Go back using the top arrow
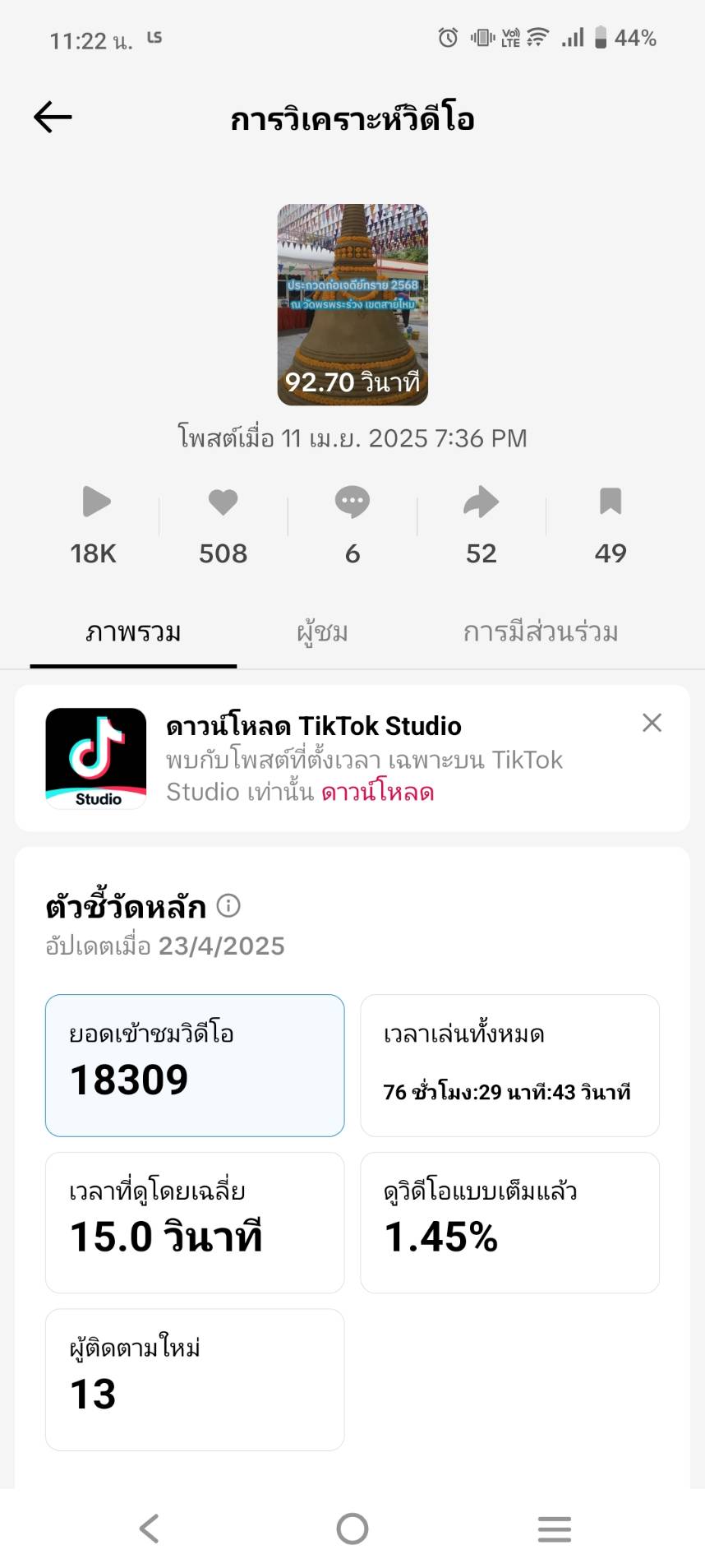The height and width of the screenshot is (1568, 705). pyautogui.click(x=53, y=118)
